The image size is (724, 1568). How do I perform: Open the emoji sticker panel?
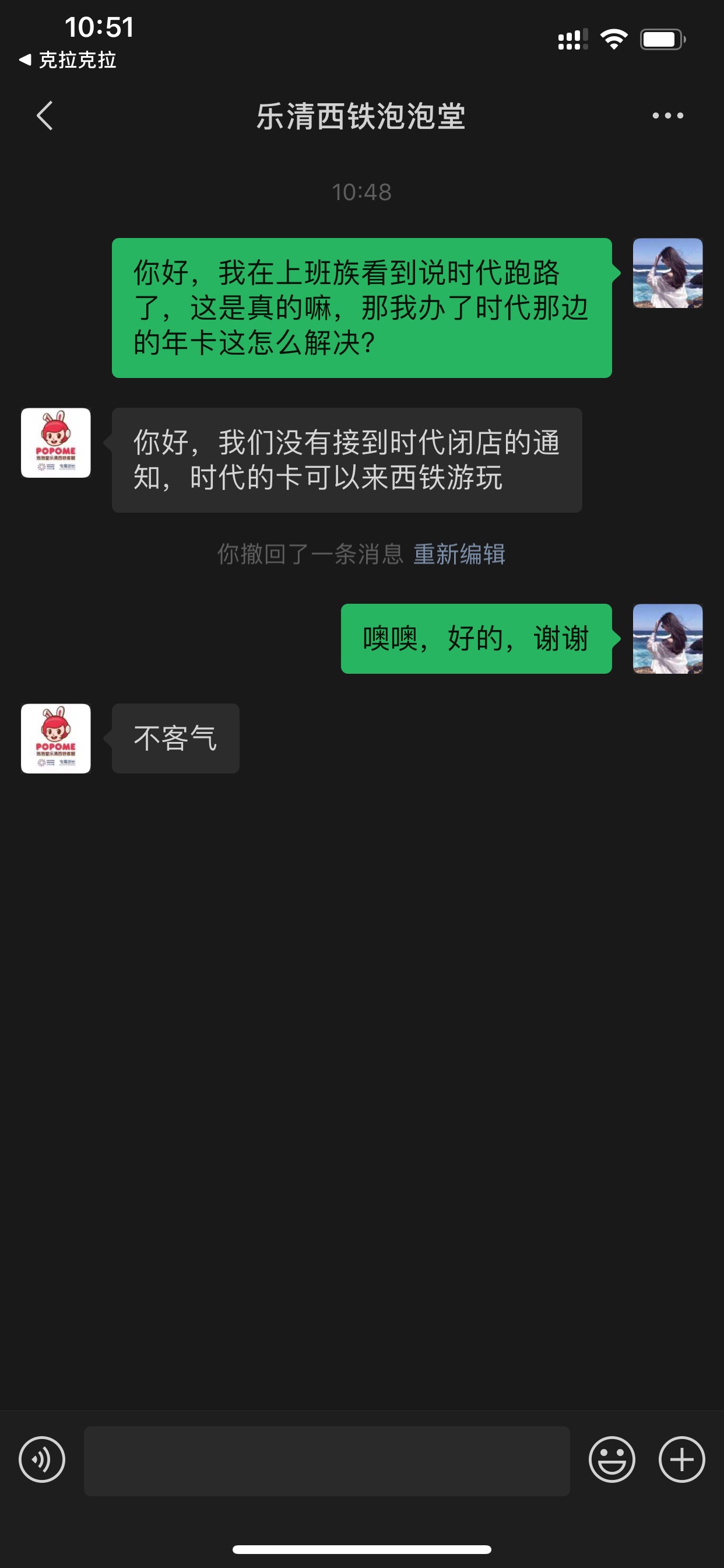pyautogui.click(x=611, y=1459)
